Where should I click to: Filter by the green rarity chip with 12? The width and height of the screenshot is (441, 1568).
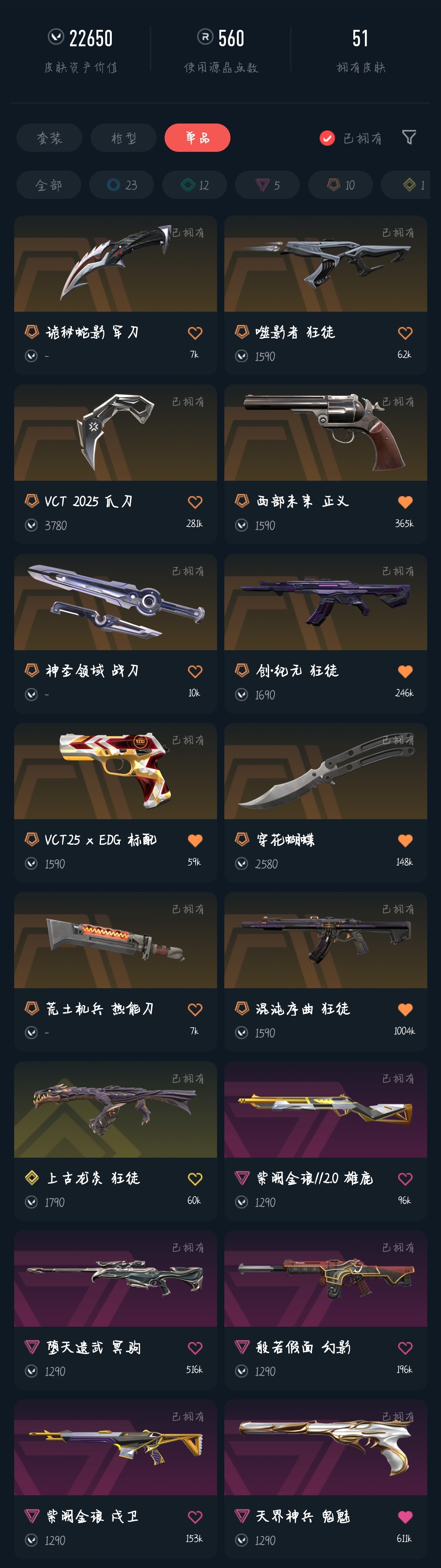[x=195, y=185]
